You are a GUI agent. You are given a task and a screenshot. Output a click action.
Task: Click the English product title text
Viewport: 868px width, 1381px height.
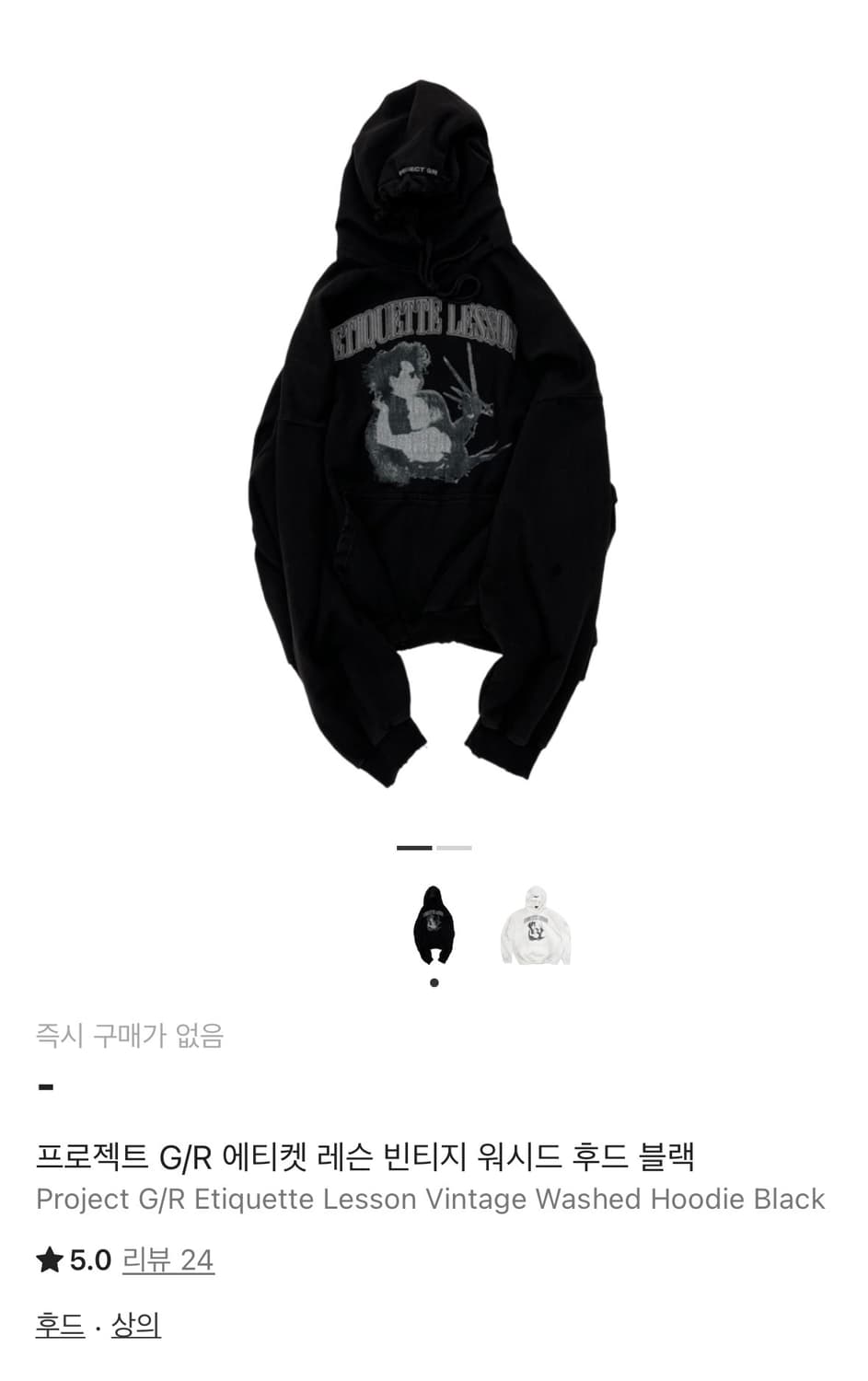[428, 1199]
